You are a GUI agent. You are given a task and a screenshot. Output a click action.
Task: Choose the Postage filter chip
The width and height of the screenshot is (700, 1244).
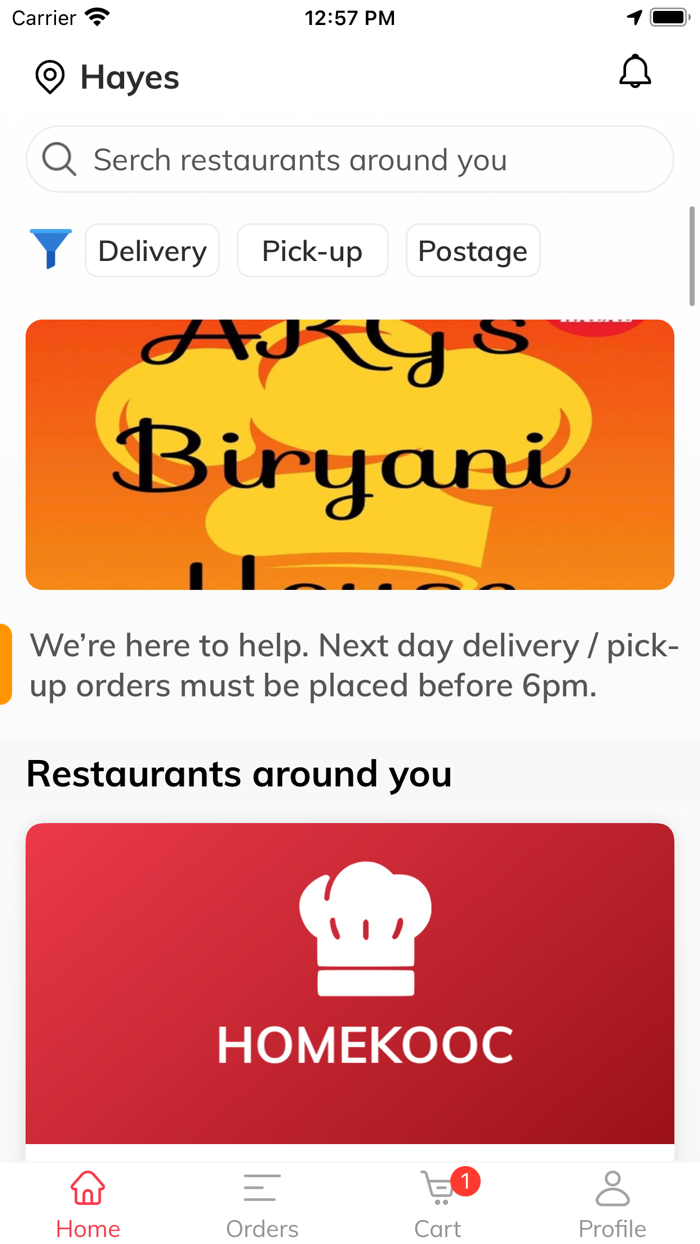[472, 251]
